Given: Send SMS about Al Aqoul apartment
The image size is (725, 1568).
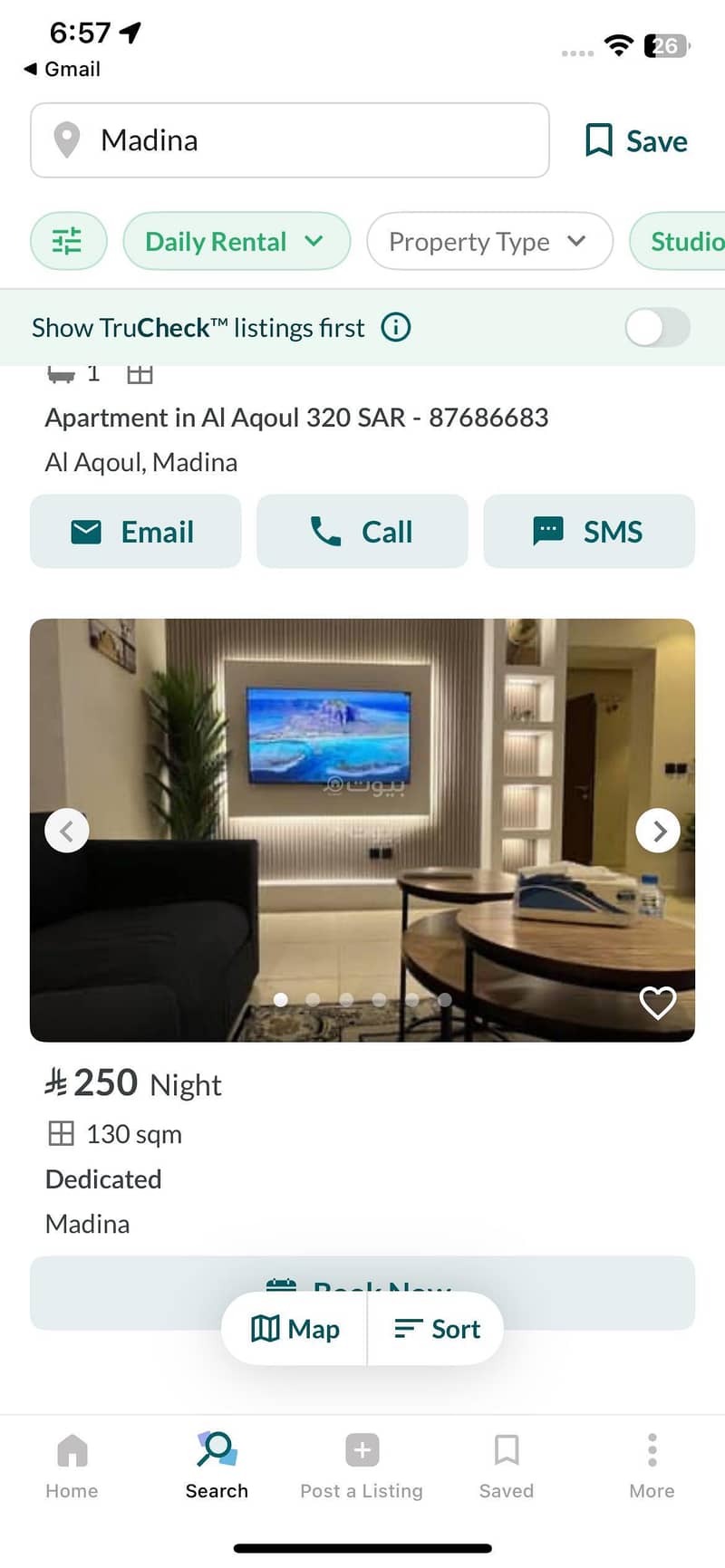Looking at the screenshot, I should [x=589, y=532].
